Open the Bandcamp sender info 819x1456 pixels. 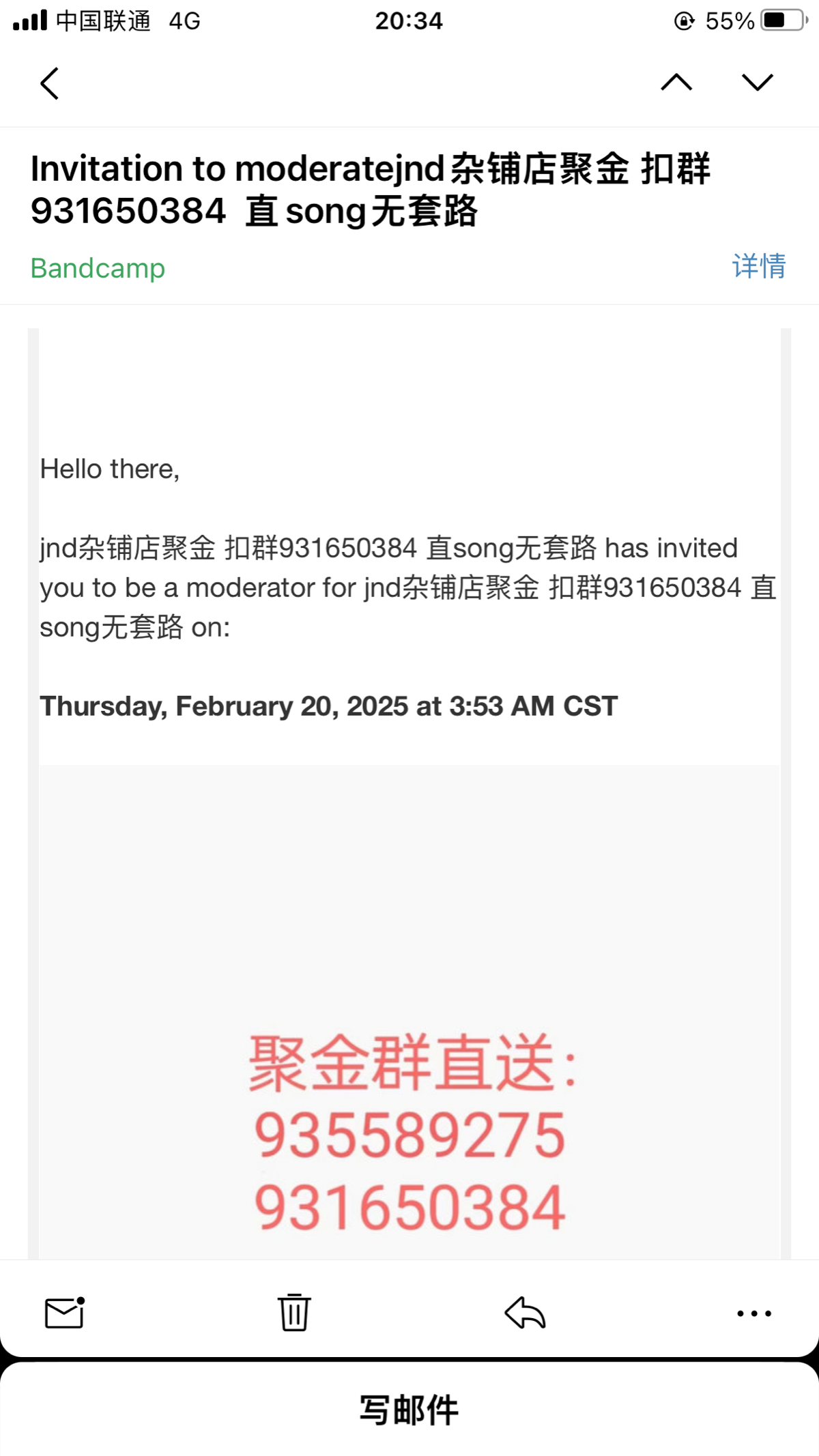pos(98,268)
